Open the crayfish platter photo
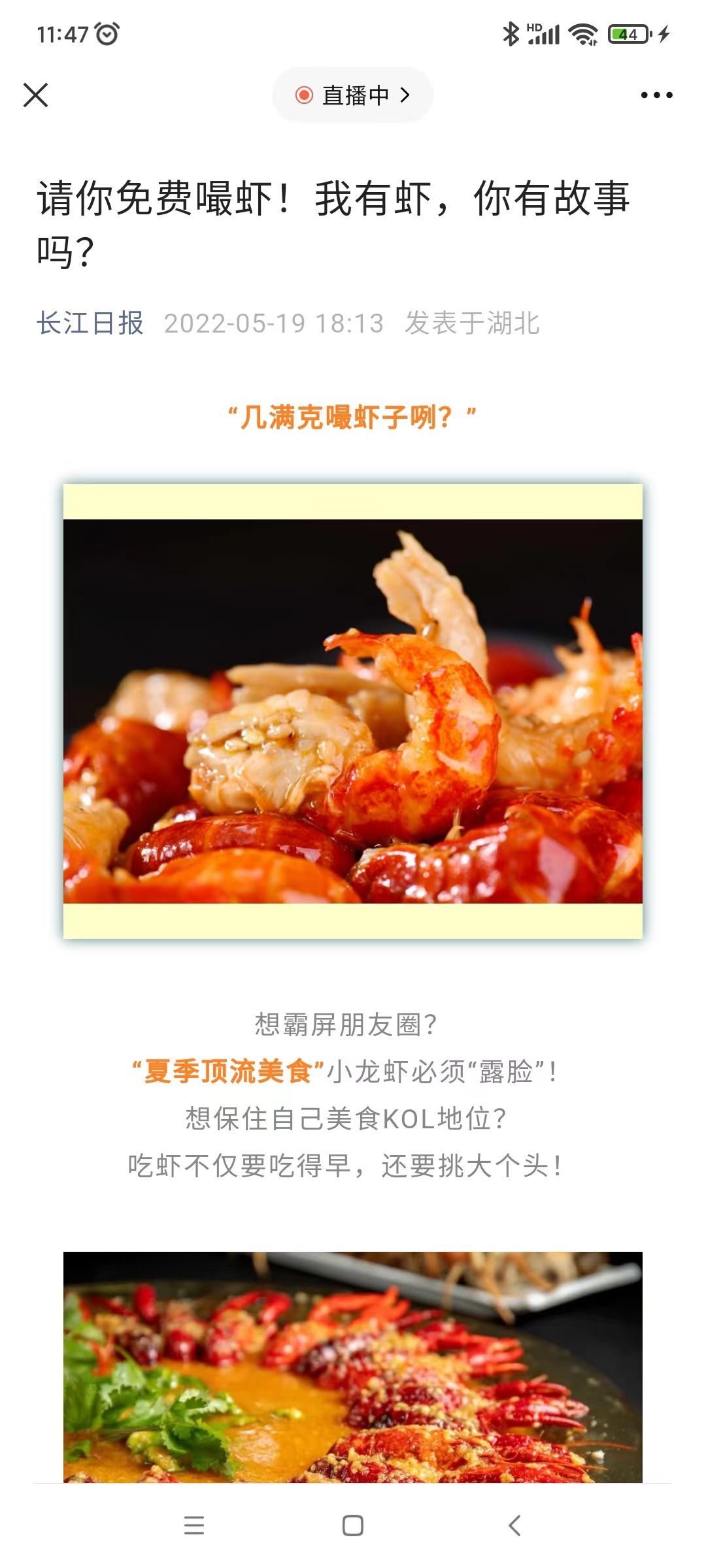 point(353,1367)
